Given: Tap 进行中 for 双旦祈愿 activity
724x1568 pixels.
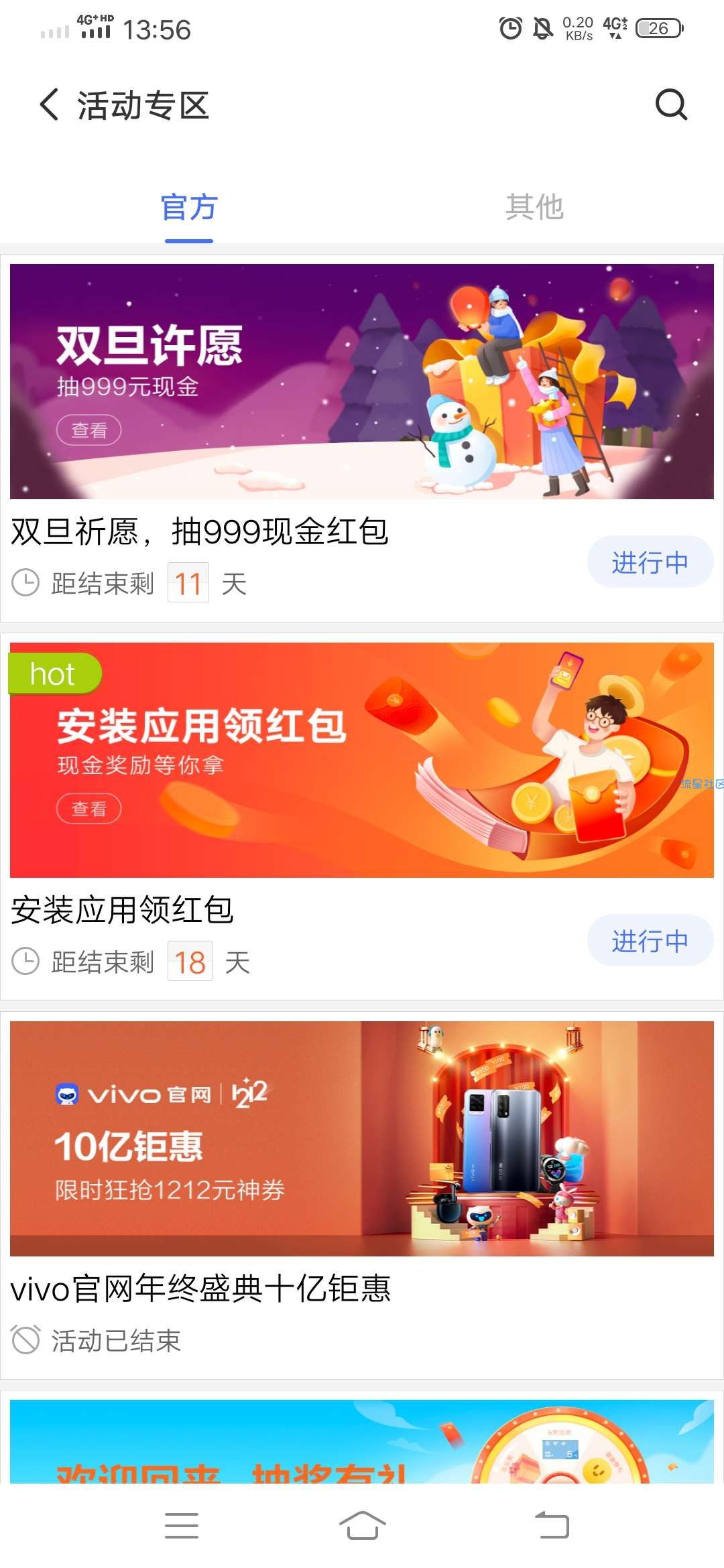Looking at the screenshot, I should [650, 562].
